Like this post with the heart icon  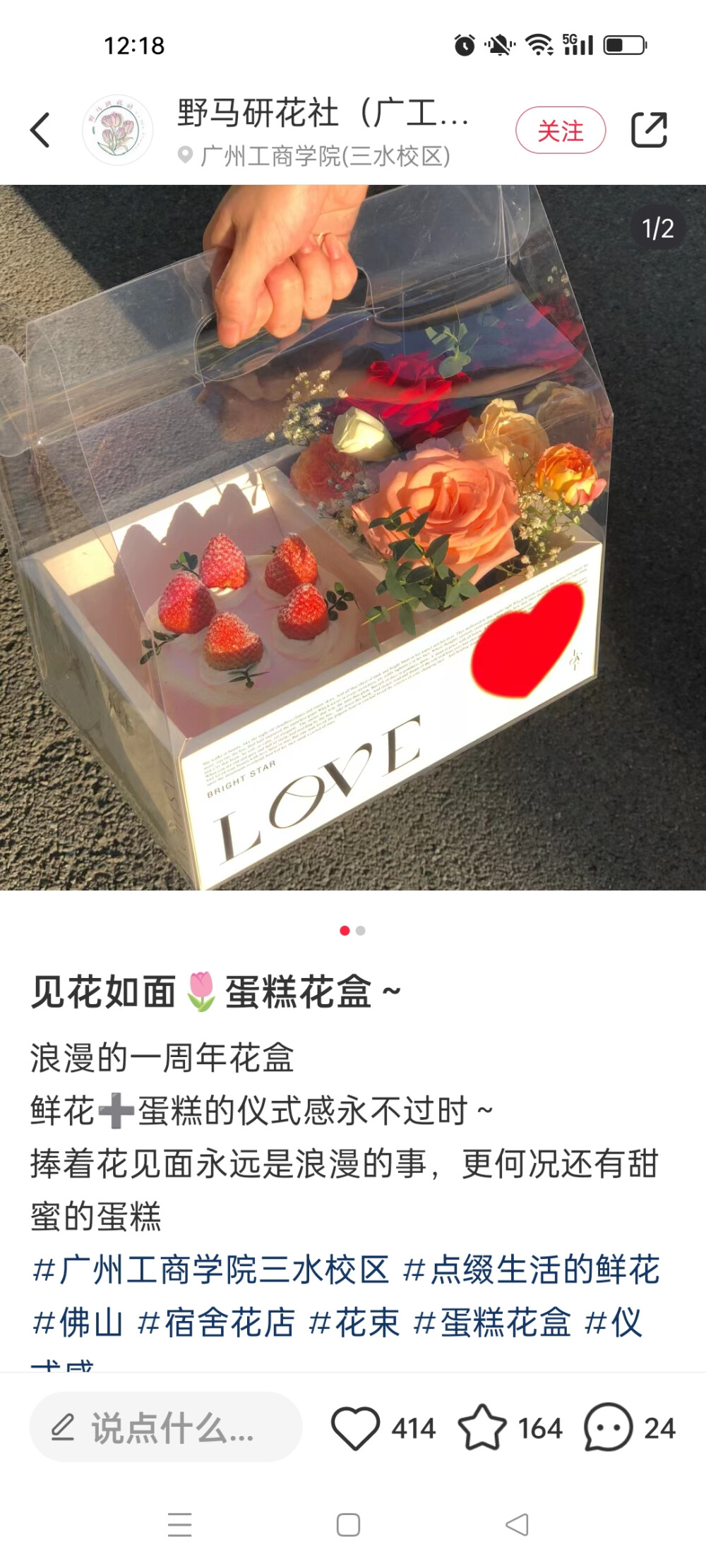355,1428
